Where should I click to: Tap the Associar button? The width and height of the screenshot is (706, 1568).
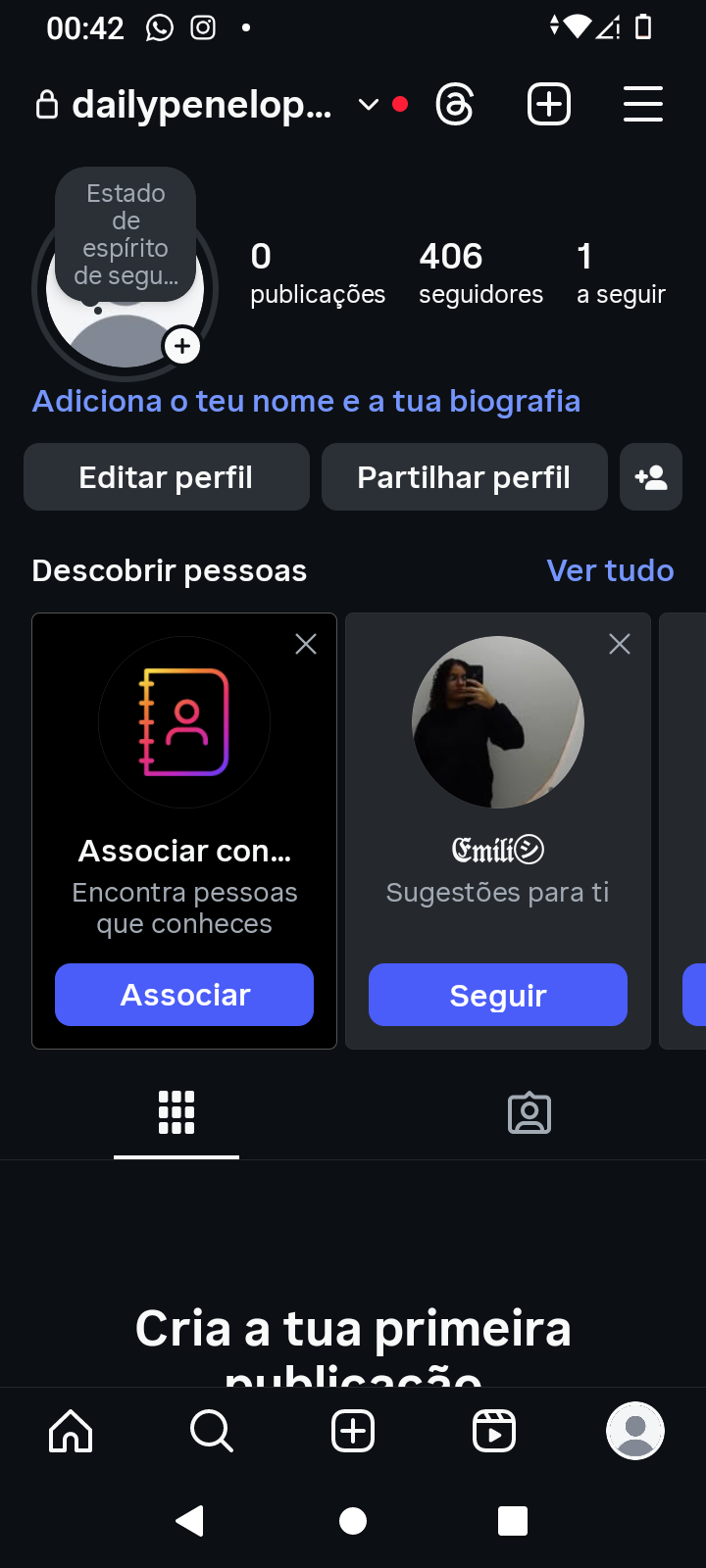click(x=184, y=995)
